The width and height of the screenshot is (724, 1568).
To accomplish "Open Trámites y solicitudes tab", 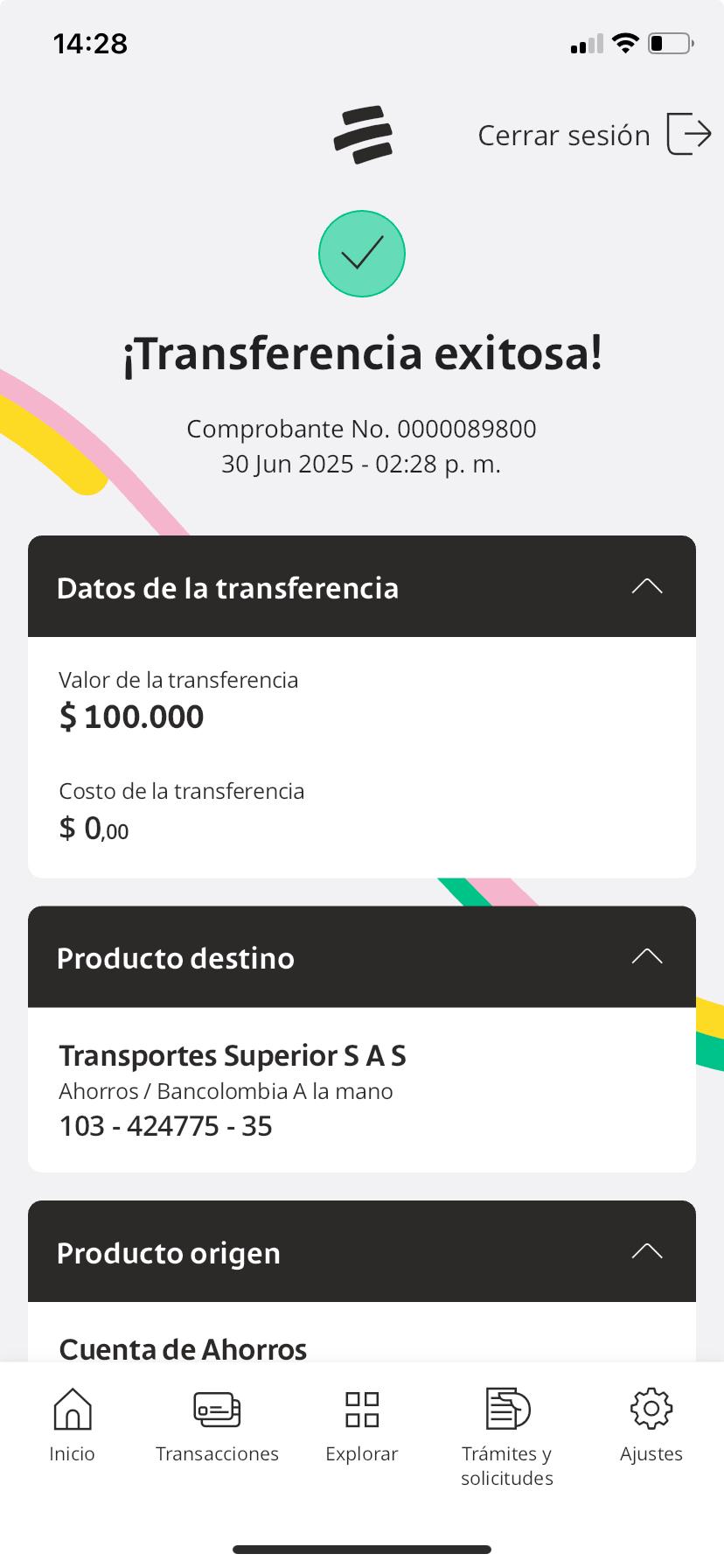I will pos(507,1435).
